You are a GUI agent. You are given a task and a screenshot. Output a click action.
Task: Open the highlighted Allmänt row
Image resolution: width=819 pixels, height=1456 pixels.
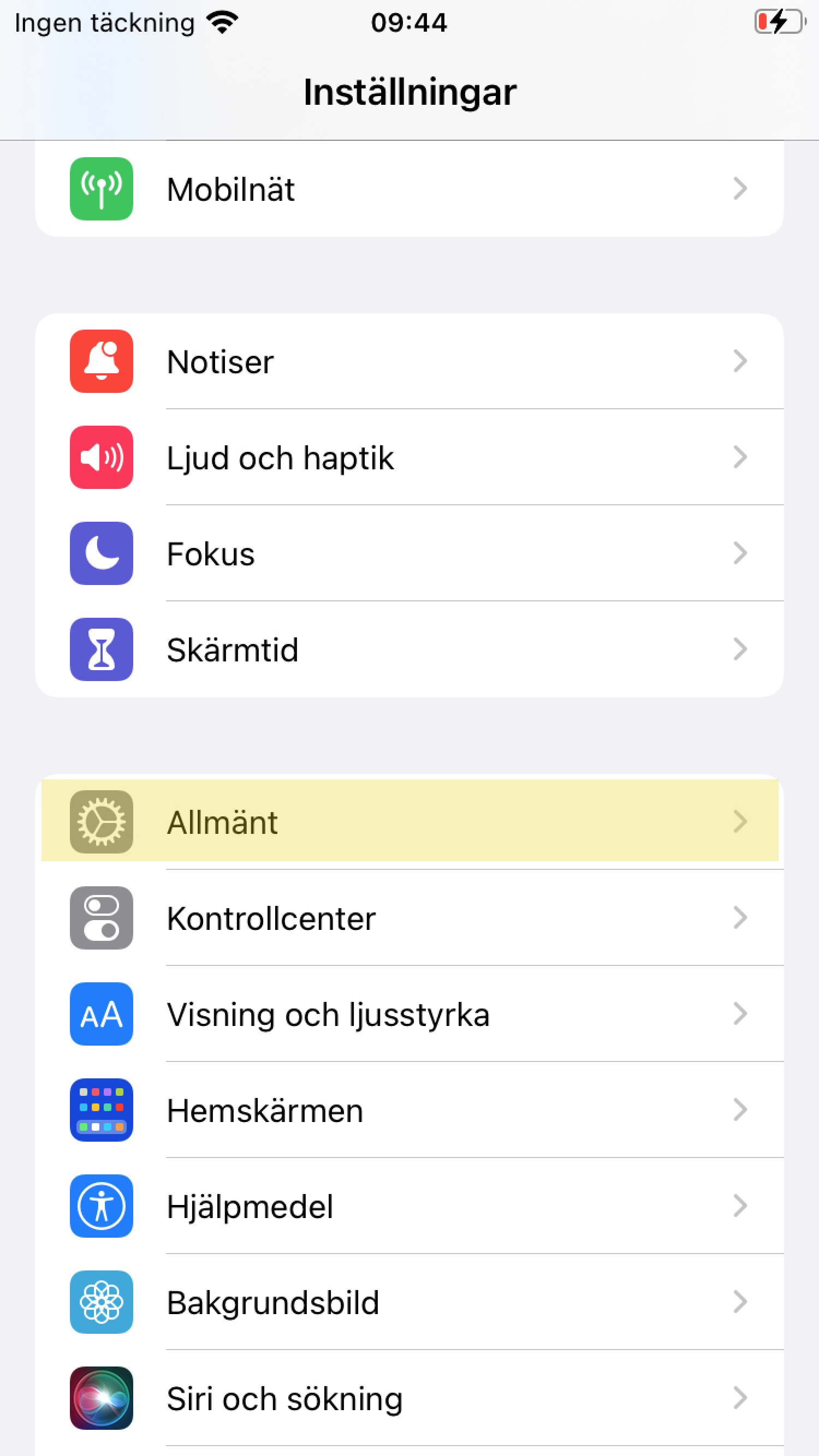coord(410,821)
